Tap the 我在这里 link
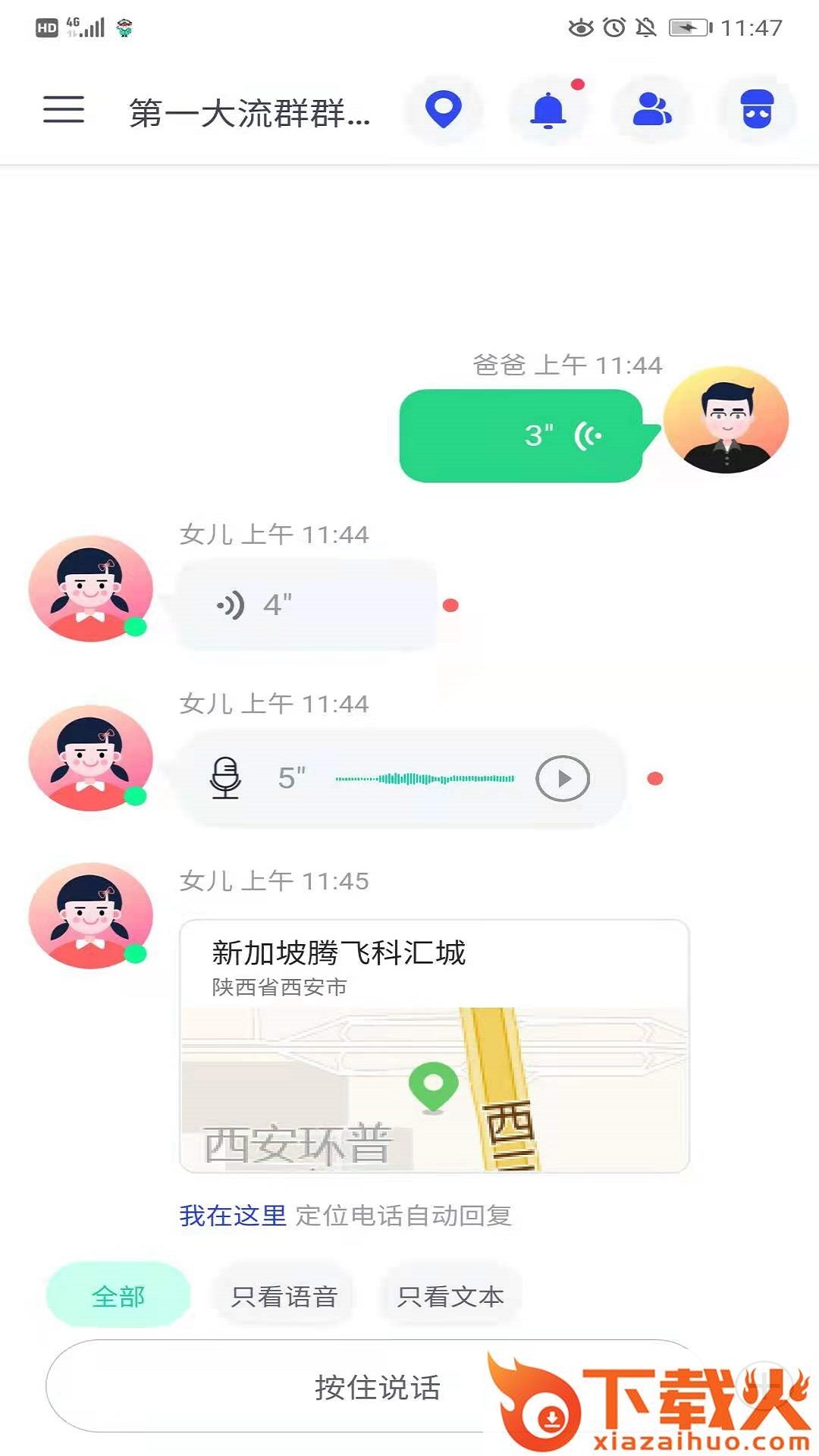 (x=233, y=1216)
